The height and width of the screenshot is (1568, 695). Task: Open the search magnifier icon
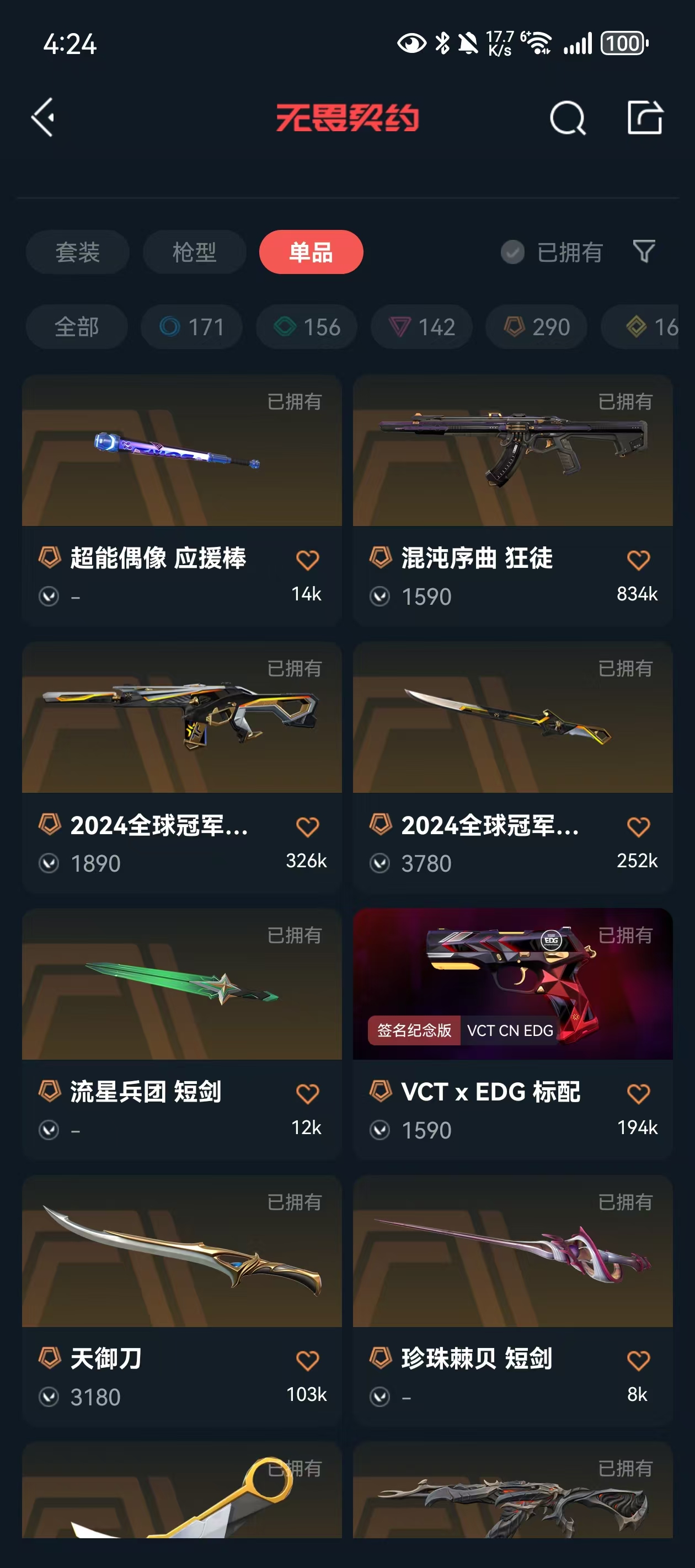567,117
